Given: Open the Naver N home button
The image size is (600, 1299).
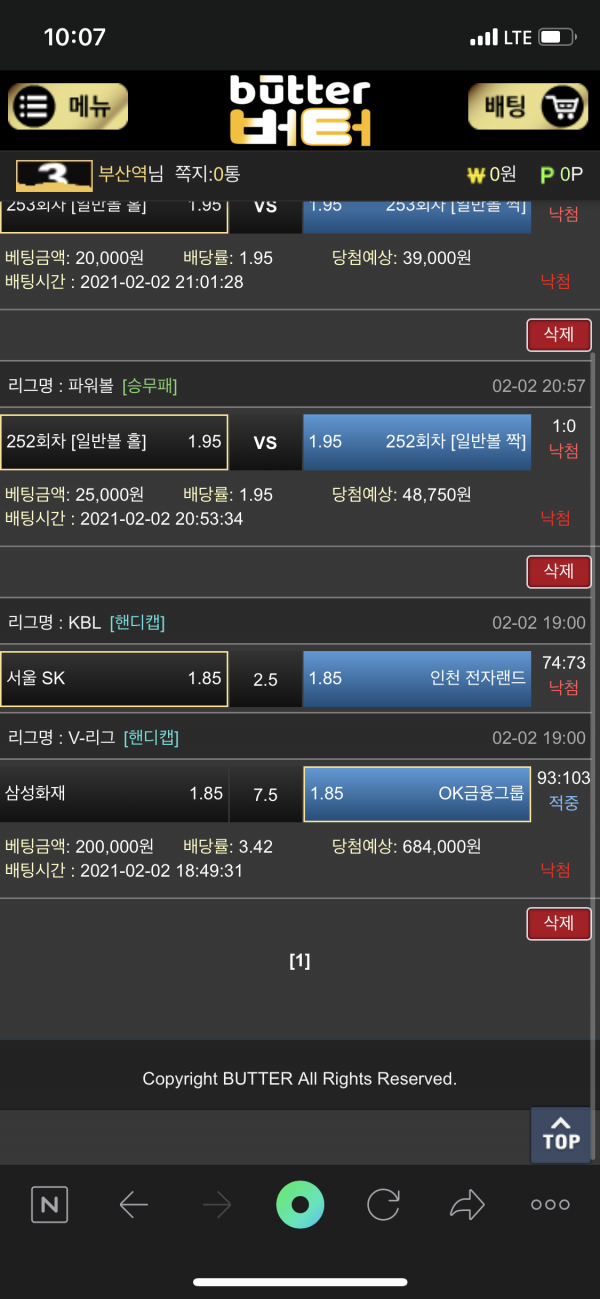Looking at the screenshot, I should pos(49,1205).
